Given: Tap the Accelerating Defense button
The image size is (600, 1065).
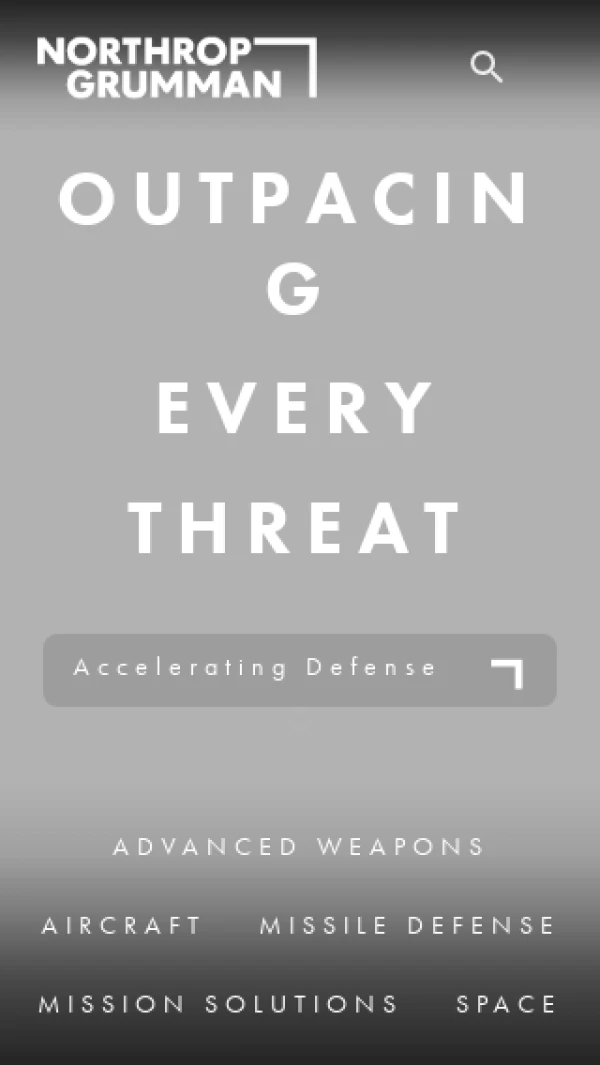Looking at the screenshot, I should click(x=299, y=670).
